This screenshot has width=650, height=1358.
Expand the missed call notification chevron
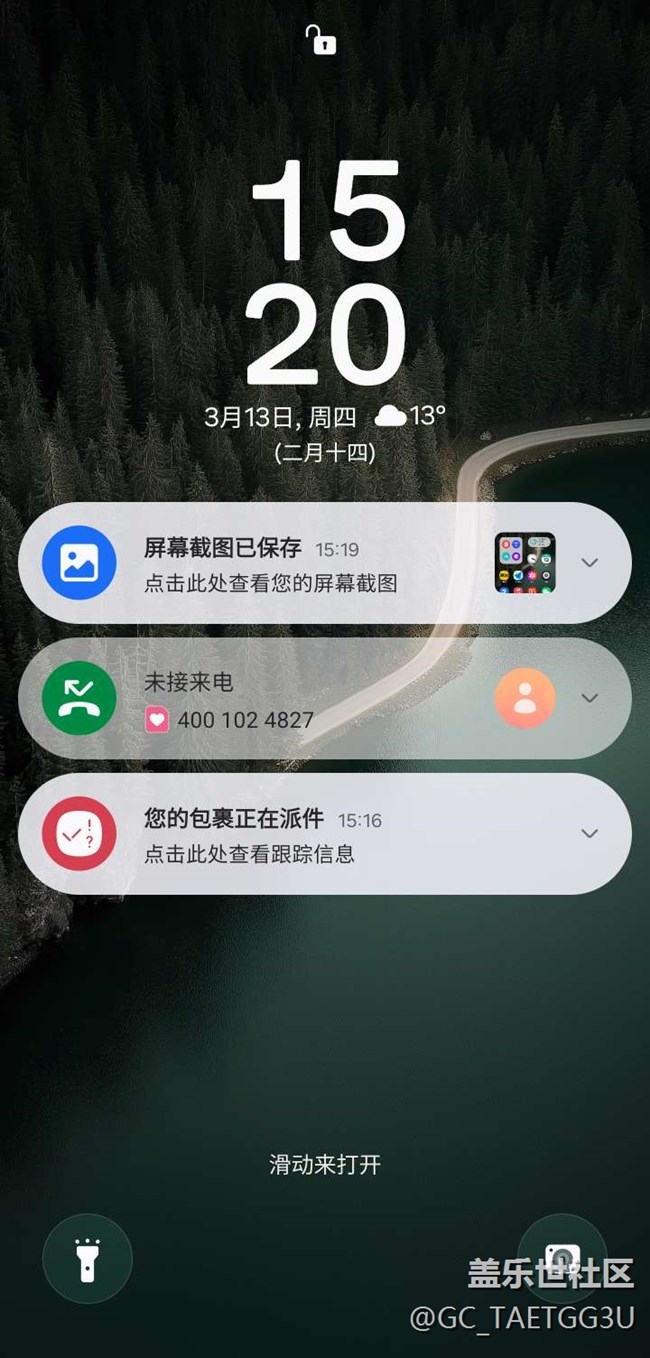[590, 698]
